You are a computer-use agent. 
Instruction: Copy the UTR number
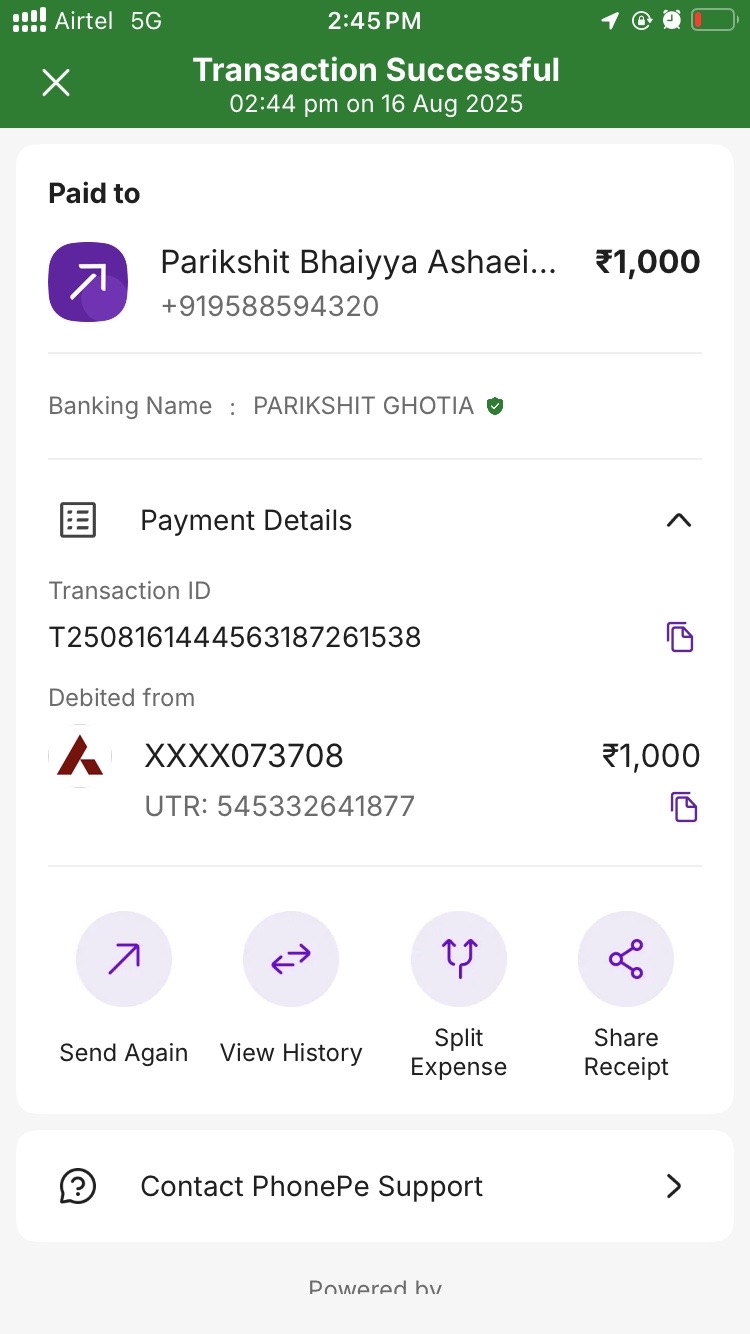coord(683,807)
